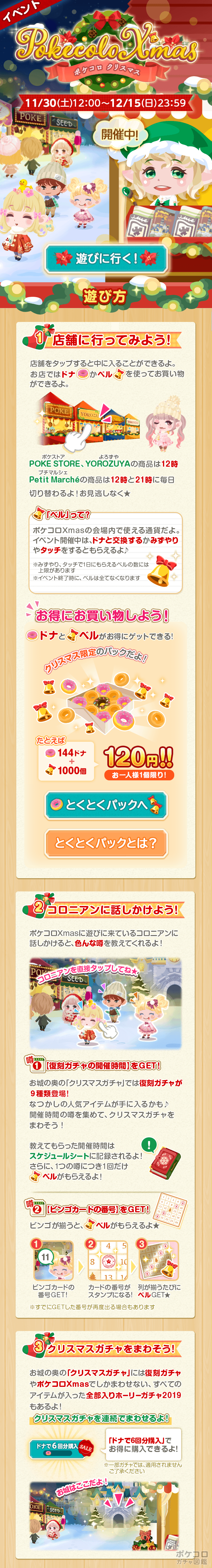Screen dimensions: 212x1568
Task: Open the とくとくパックへ button
Action: coord(106,805)
